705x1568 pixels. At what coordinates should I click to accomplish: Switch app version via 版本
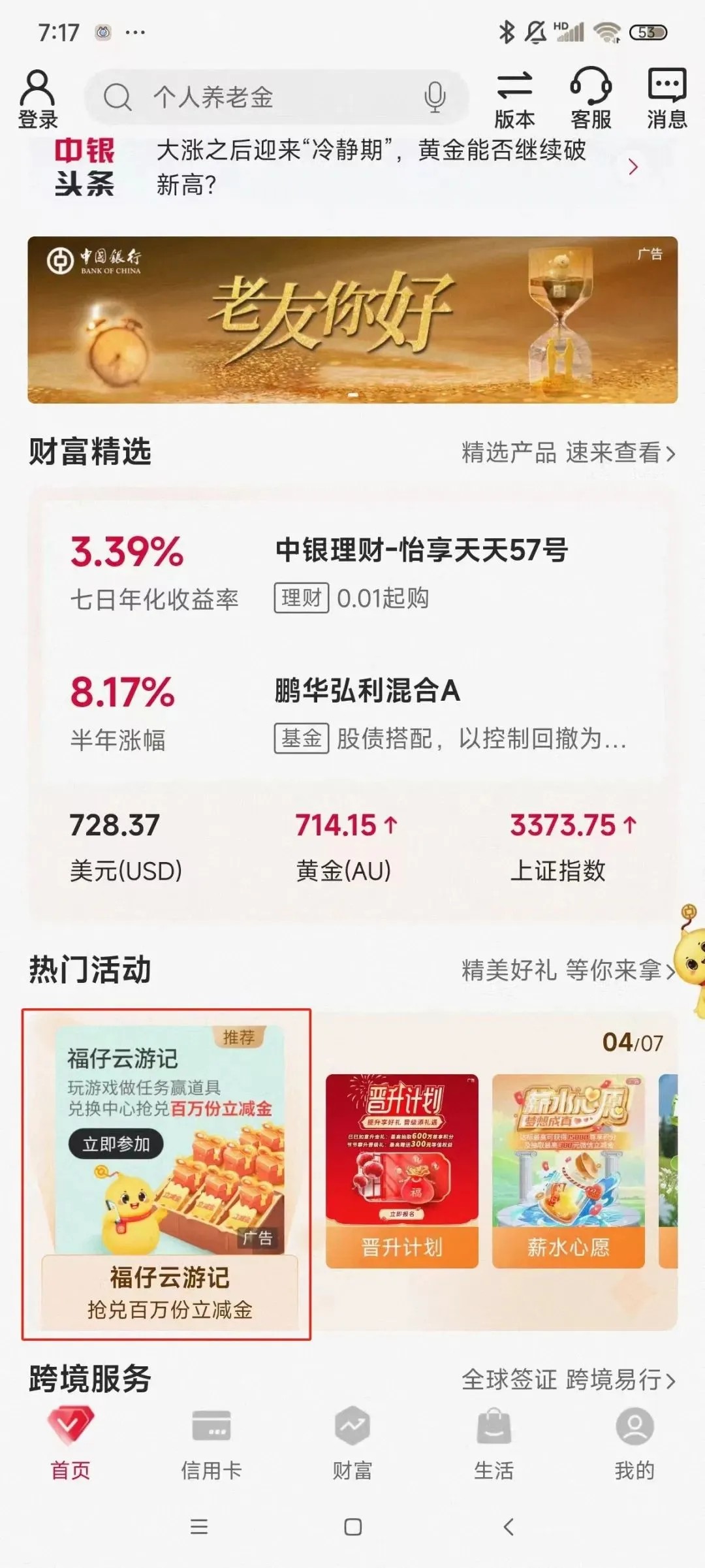click(x=514, y=98)
